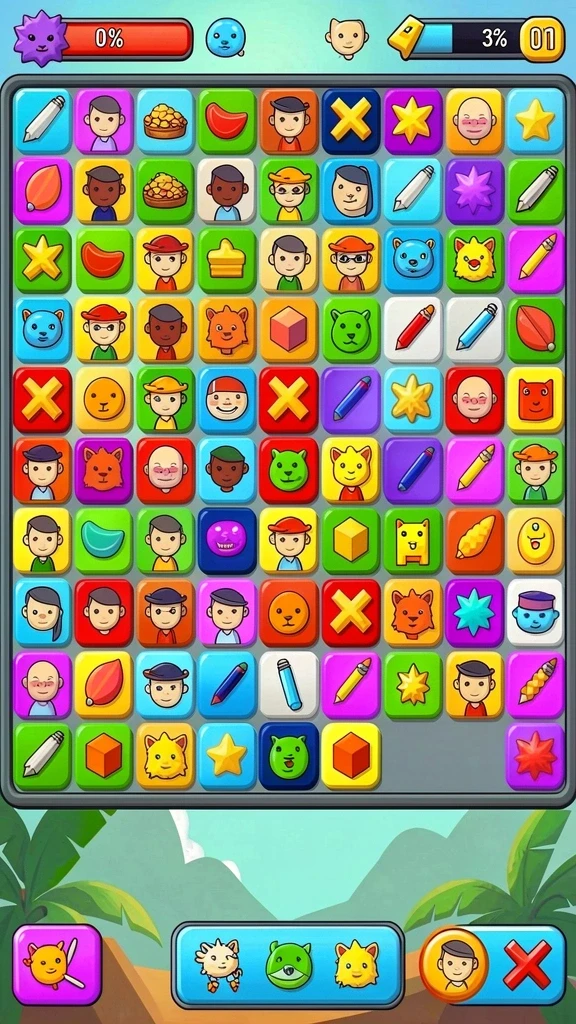The height and width of the screenshot is (1024, 576).
Task: Tap the blue round face icon at the top
Action: pos(226,38)
